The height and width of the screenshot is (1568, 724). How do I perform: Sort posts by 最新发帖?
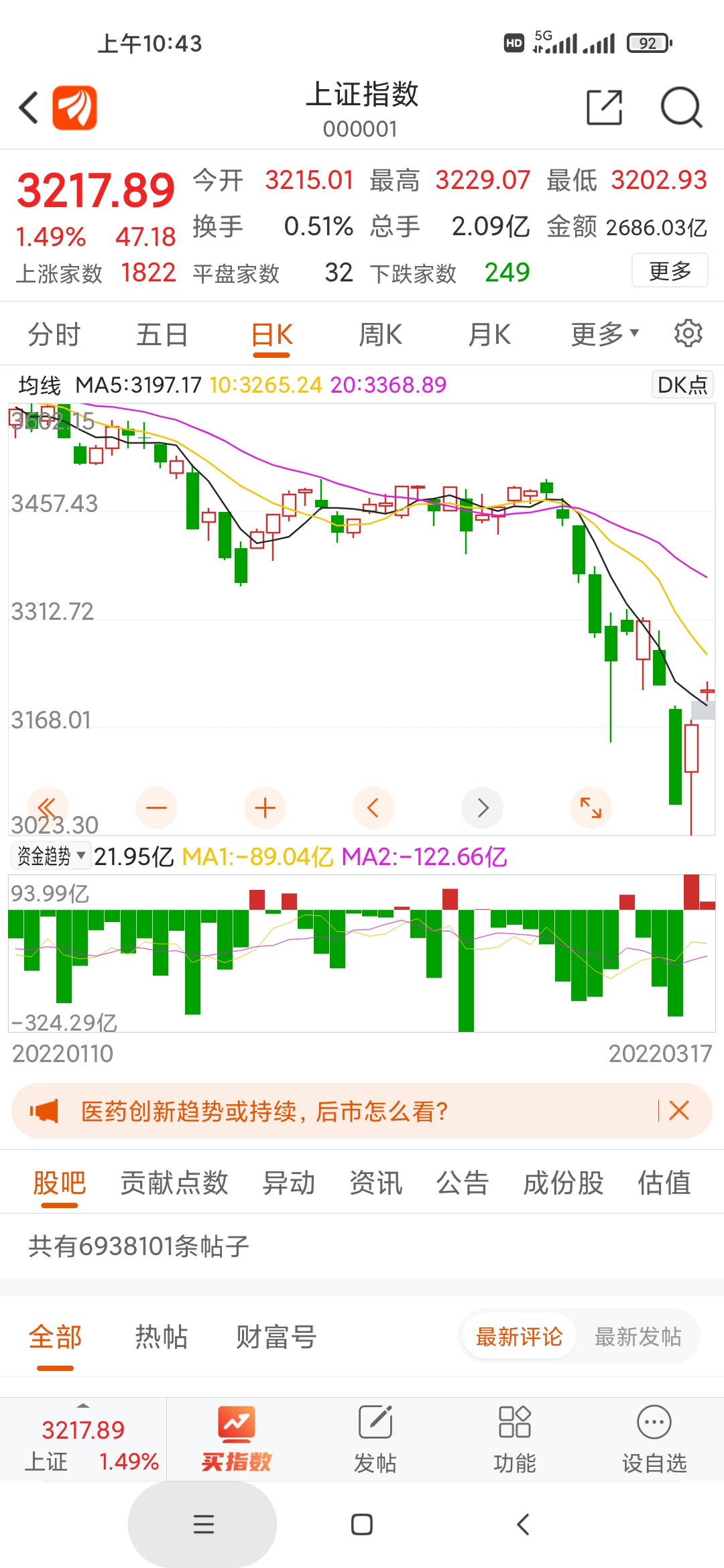click(x=638, y=1337)
